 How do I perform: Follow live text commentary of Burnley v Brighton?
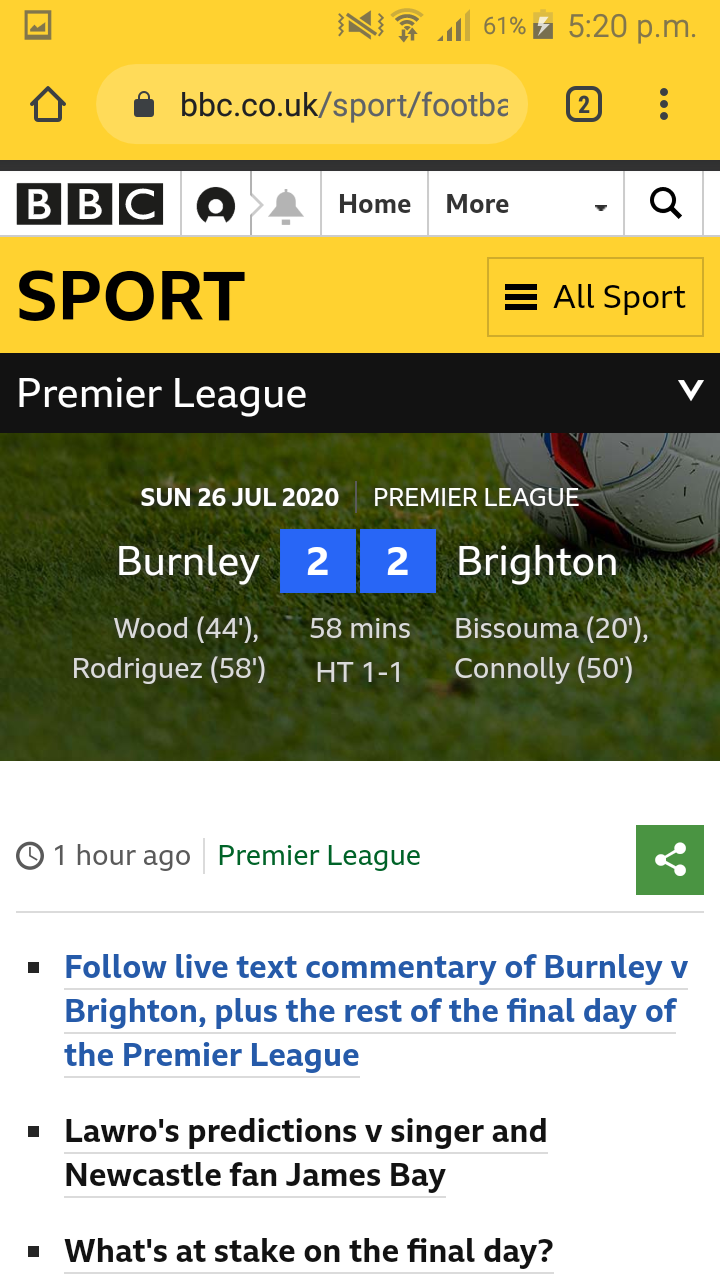pos(376,1011)
